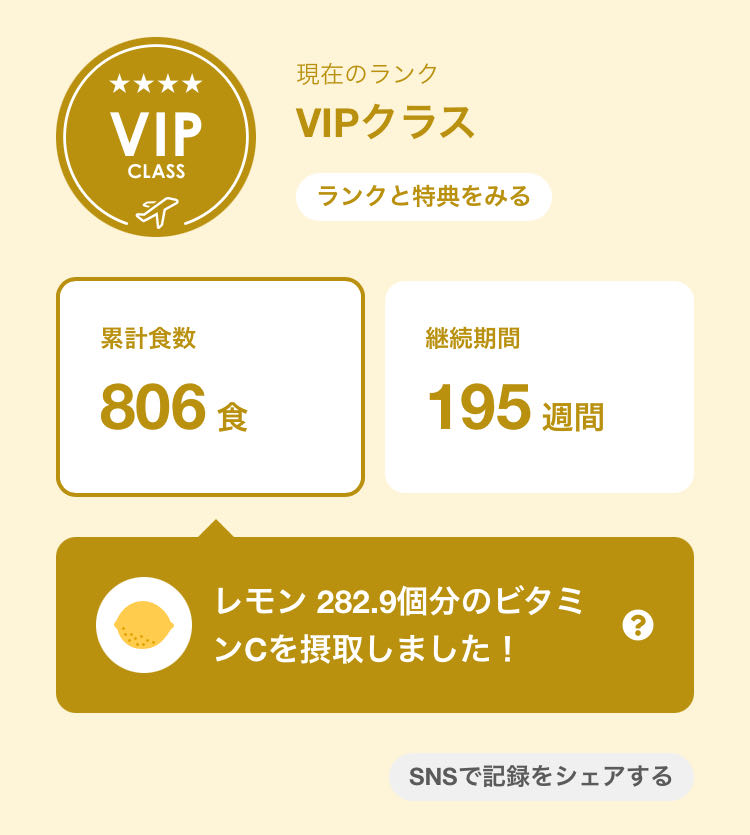Image resolution: width=750 pixels, height=835 pixels.
Task: Select the 累計食数 806食 card
Action: [210, 387]
